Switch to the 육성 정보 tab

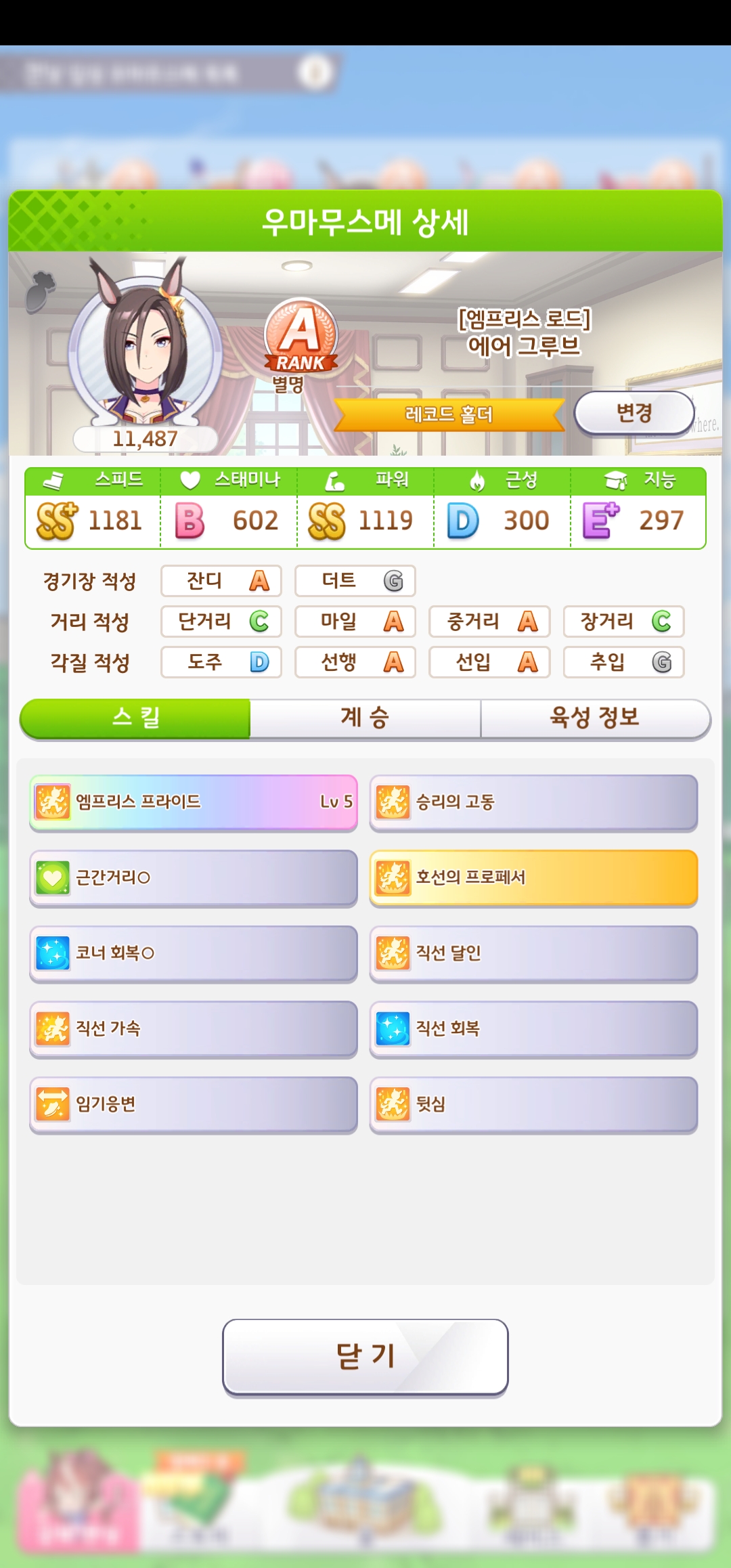point(595,717)
